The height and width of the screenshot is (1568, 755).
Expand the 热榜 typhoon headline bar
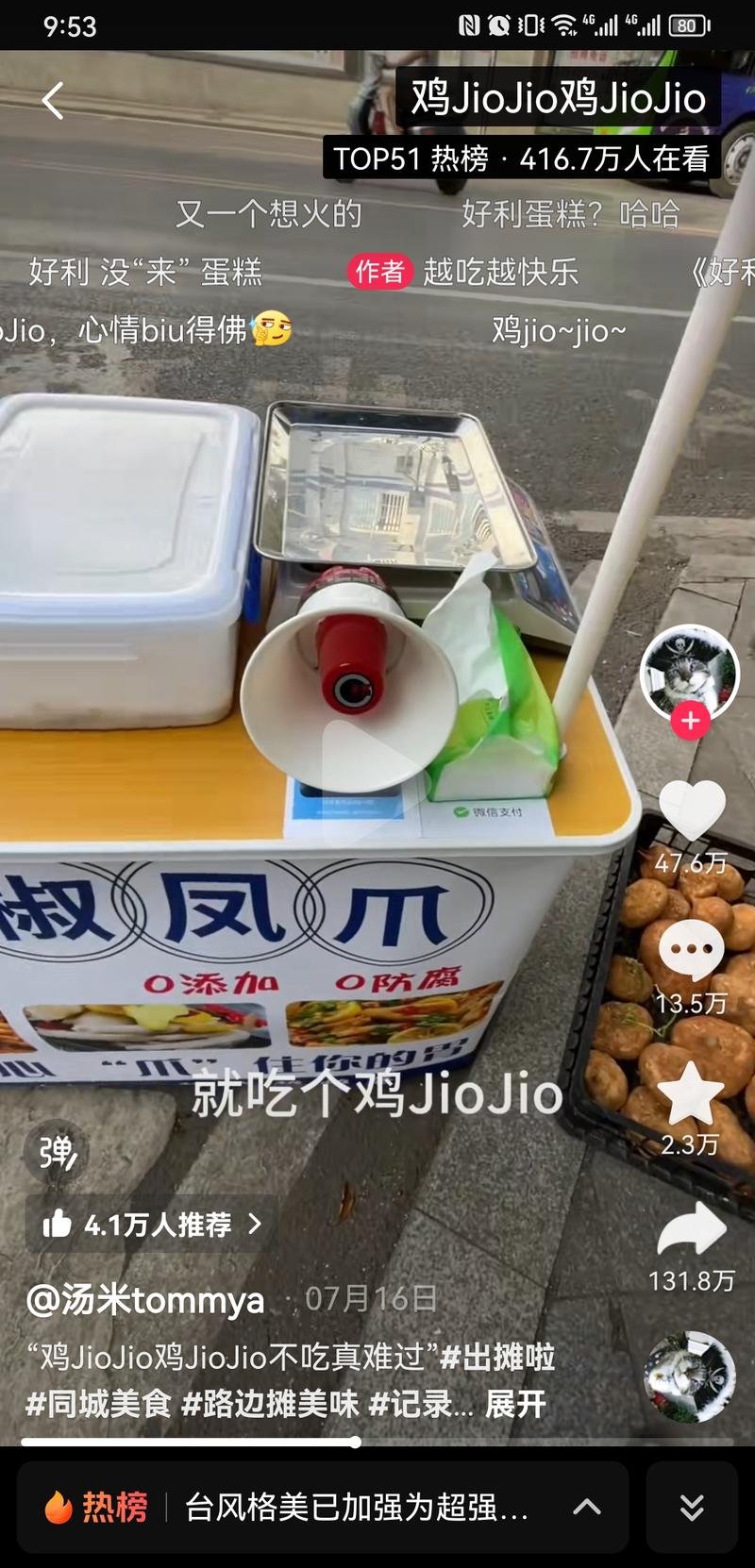click(323, 1508)
